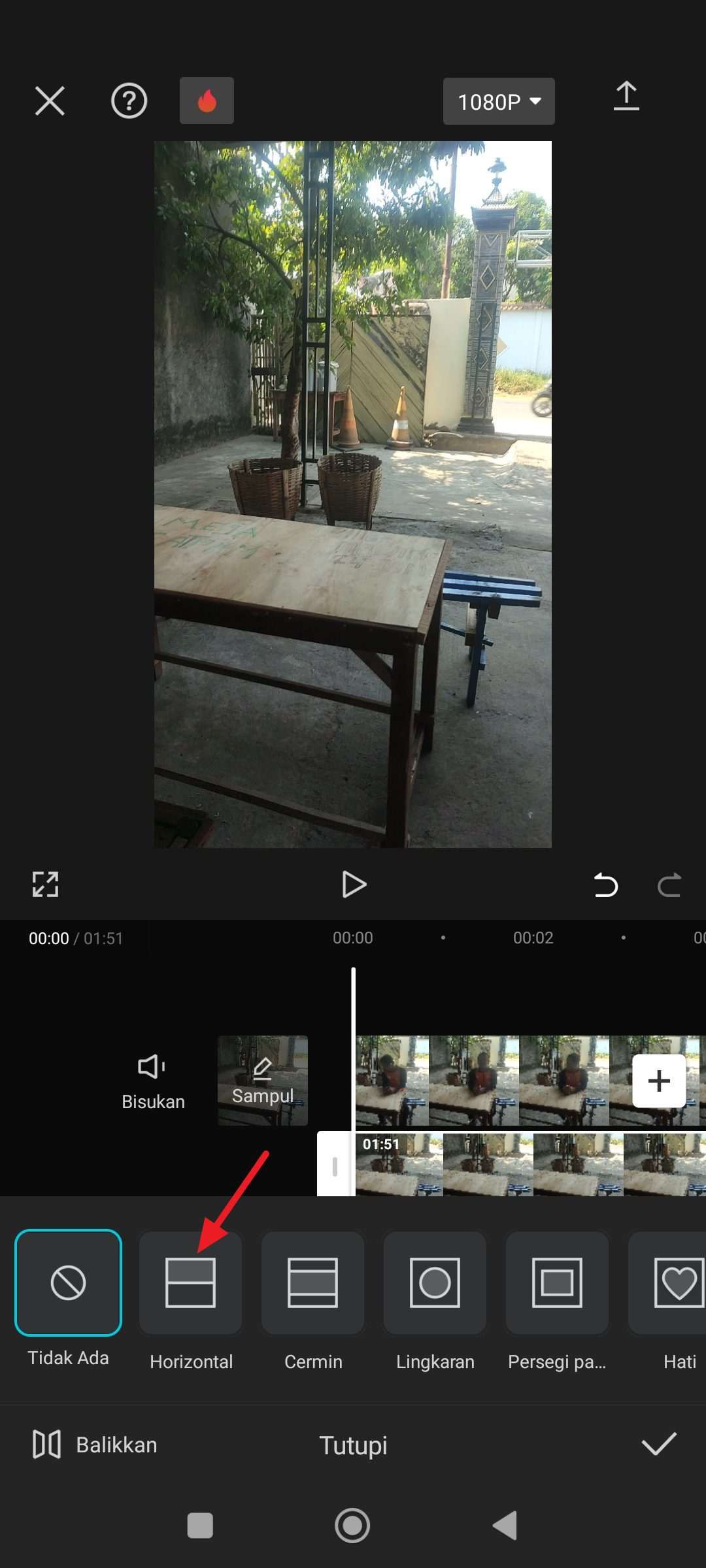
Task: Mute clip audio with Bisukan
Action: pyautogui.click(x=153, y=1081)
